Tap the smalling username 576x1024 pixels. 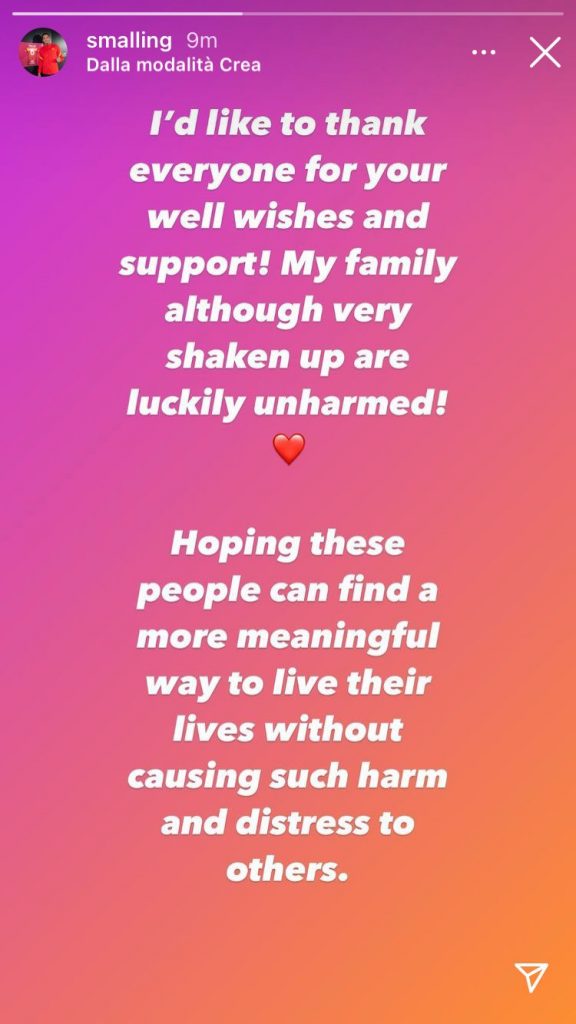point(129,40)
